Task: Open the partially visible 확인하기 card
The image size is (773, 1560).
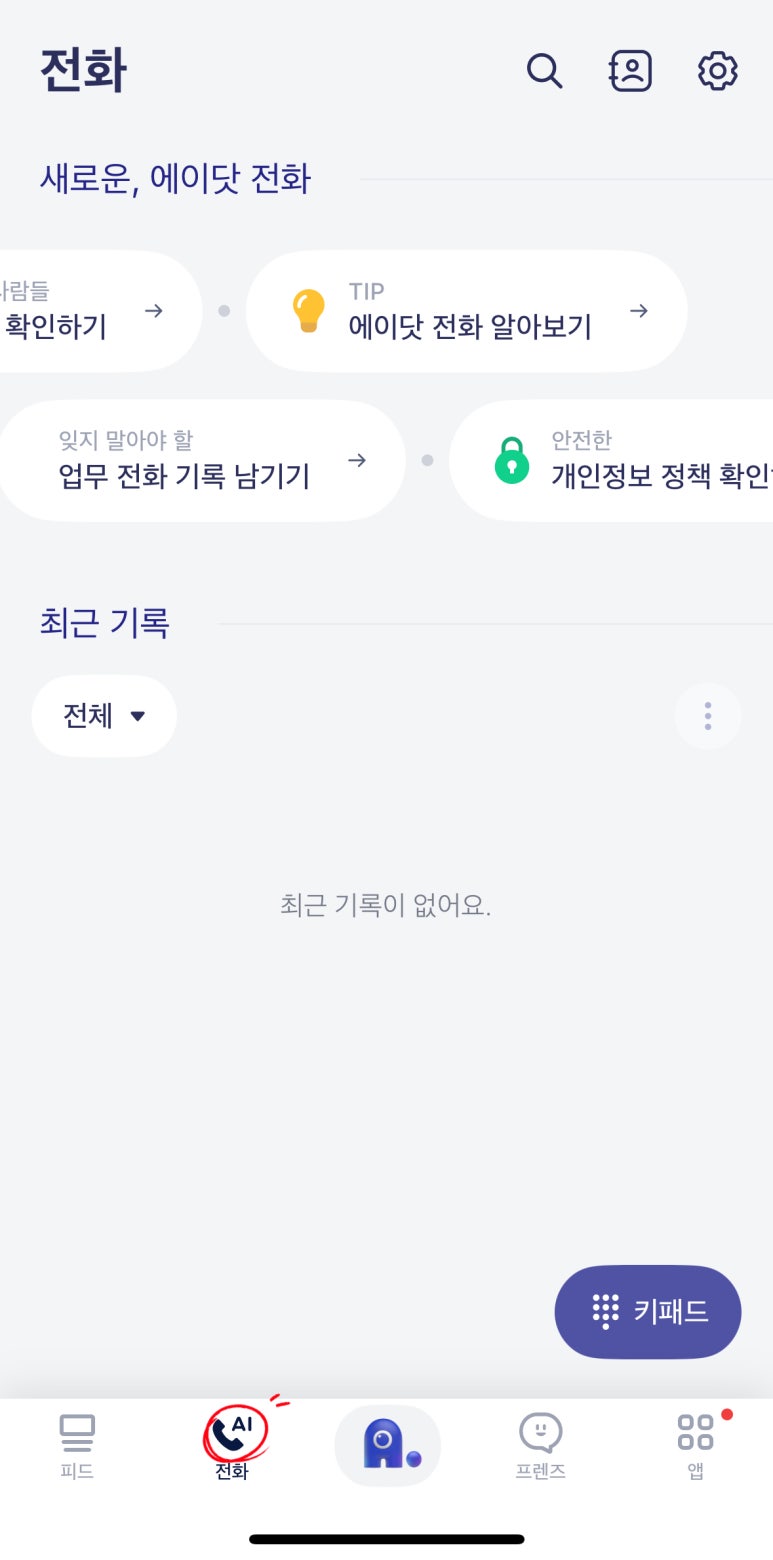Action: coord(100,311)
